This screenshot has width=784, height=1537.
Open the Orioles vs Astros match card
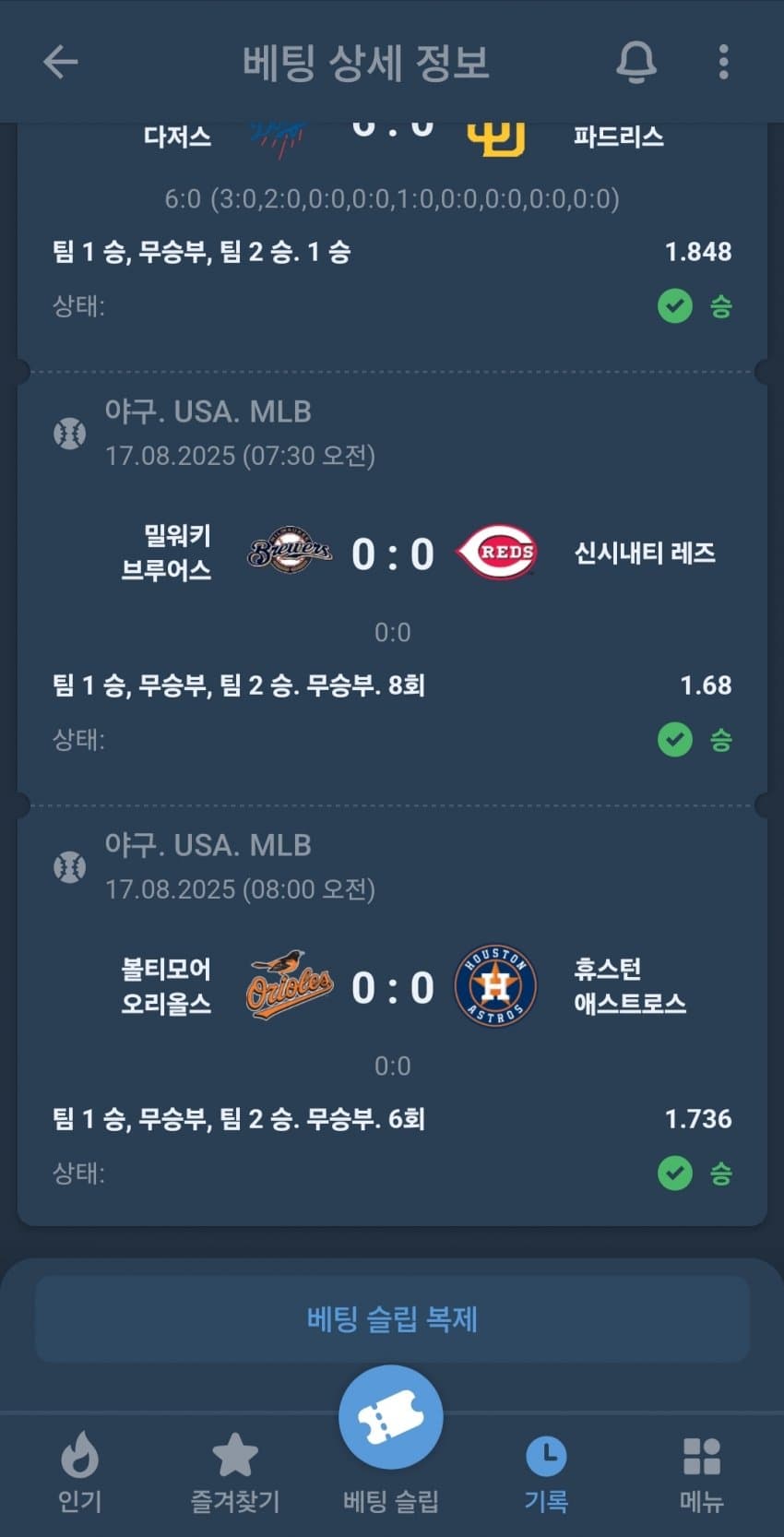(x=392, y=987)
